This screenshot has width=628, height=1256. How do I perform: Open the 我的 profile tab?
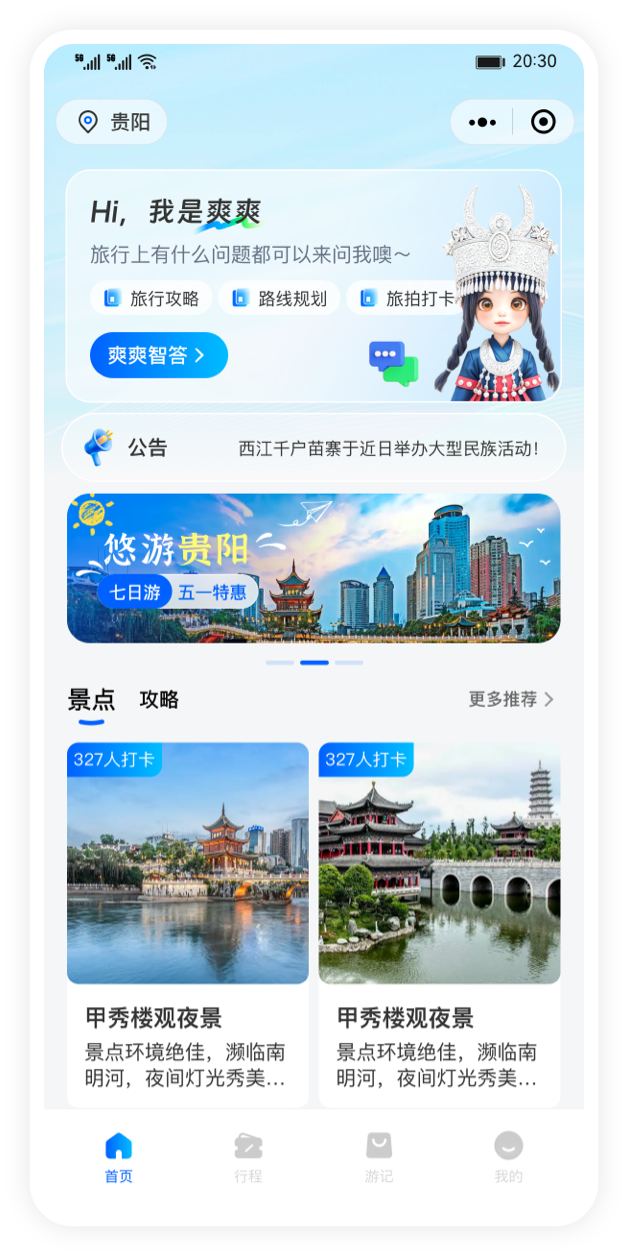(x=508, y=1158)
